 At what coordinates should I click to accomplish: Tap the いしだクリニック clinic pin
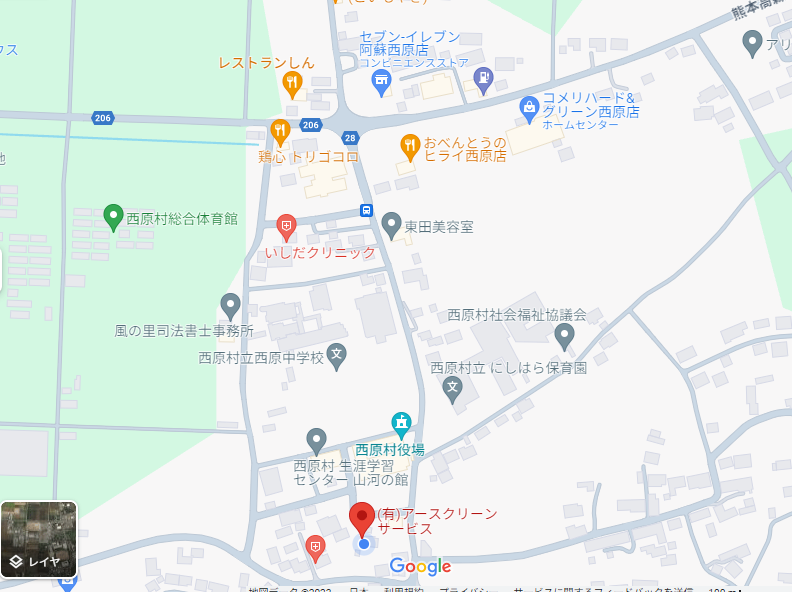pos(286,226)
